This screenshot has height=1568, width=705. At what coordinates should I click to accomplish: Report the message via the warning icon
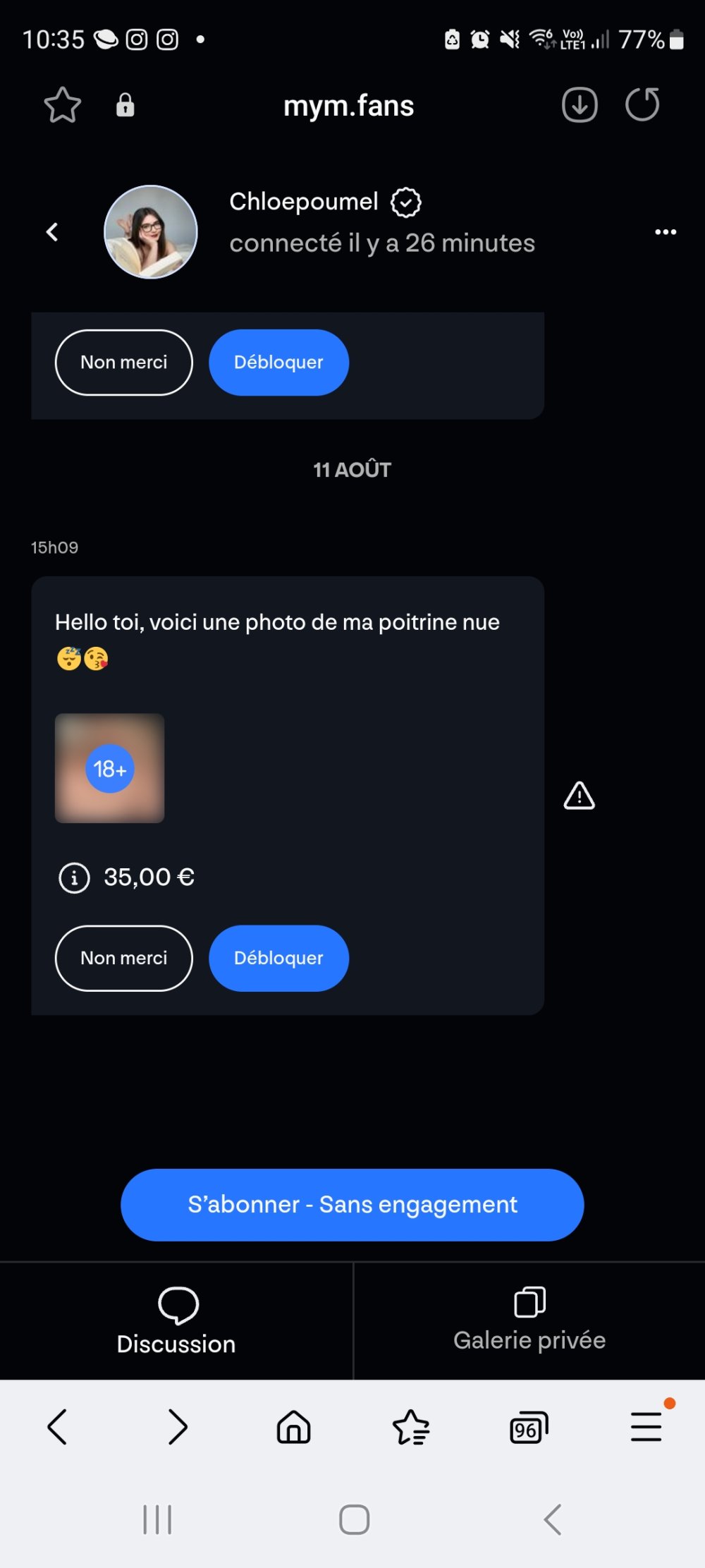pos(579,796)
